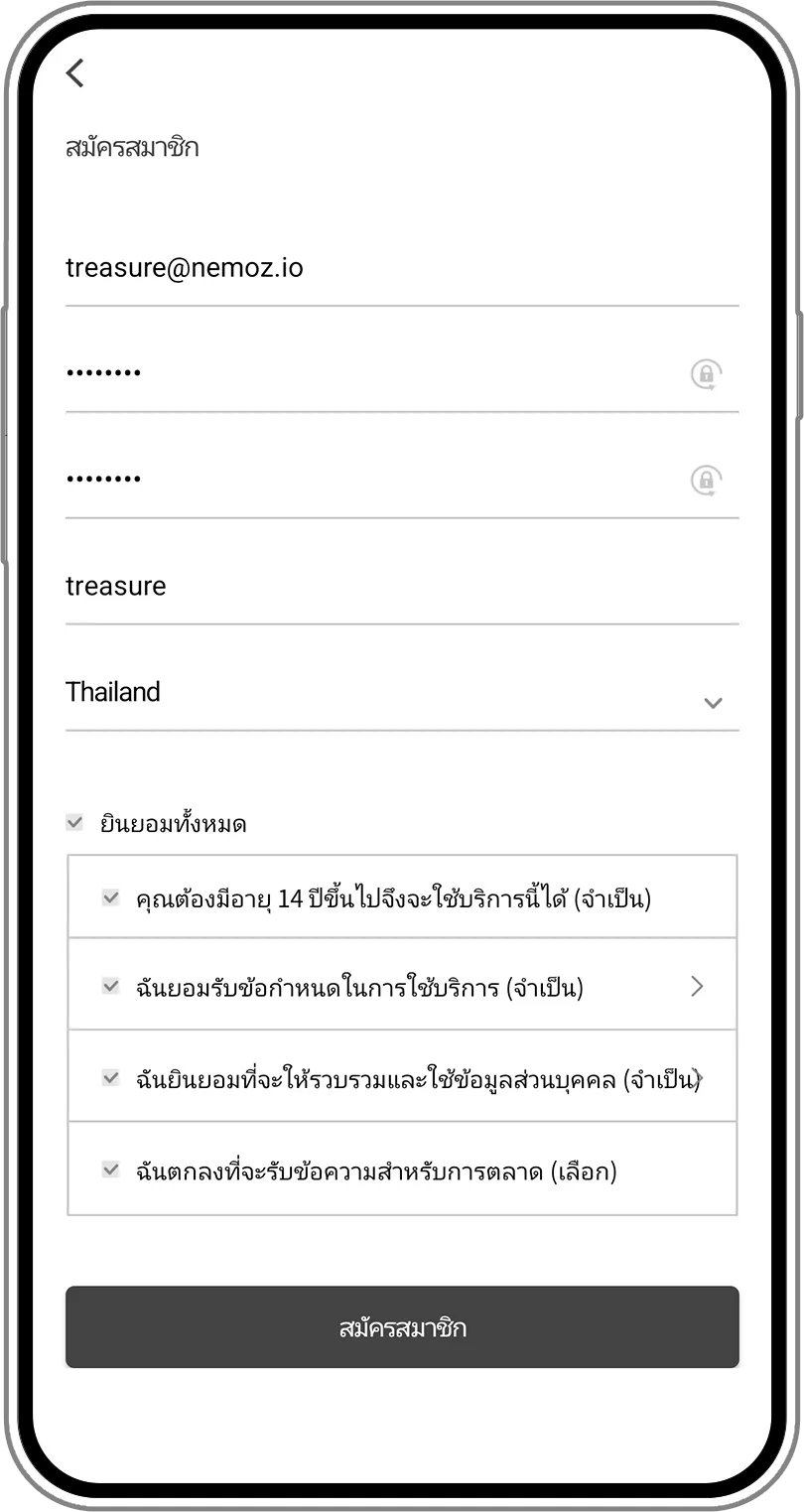Uncheck ยินยอมทั้งหมด agree-all checkbox

[74, 822]
